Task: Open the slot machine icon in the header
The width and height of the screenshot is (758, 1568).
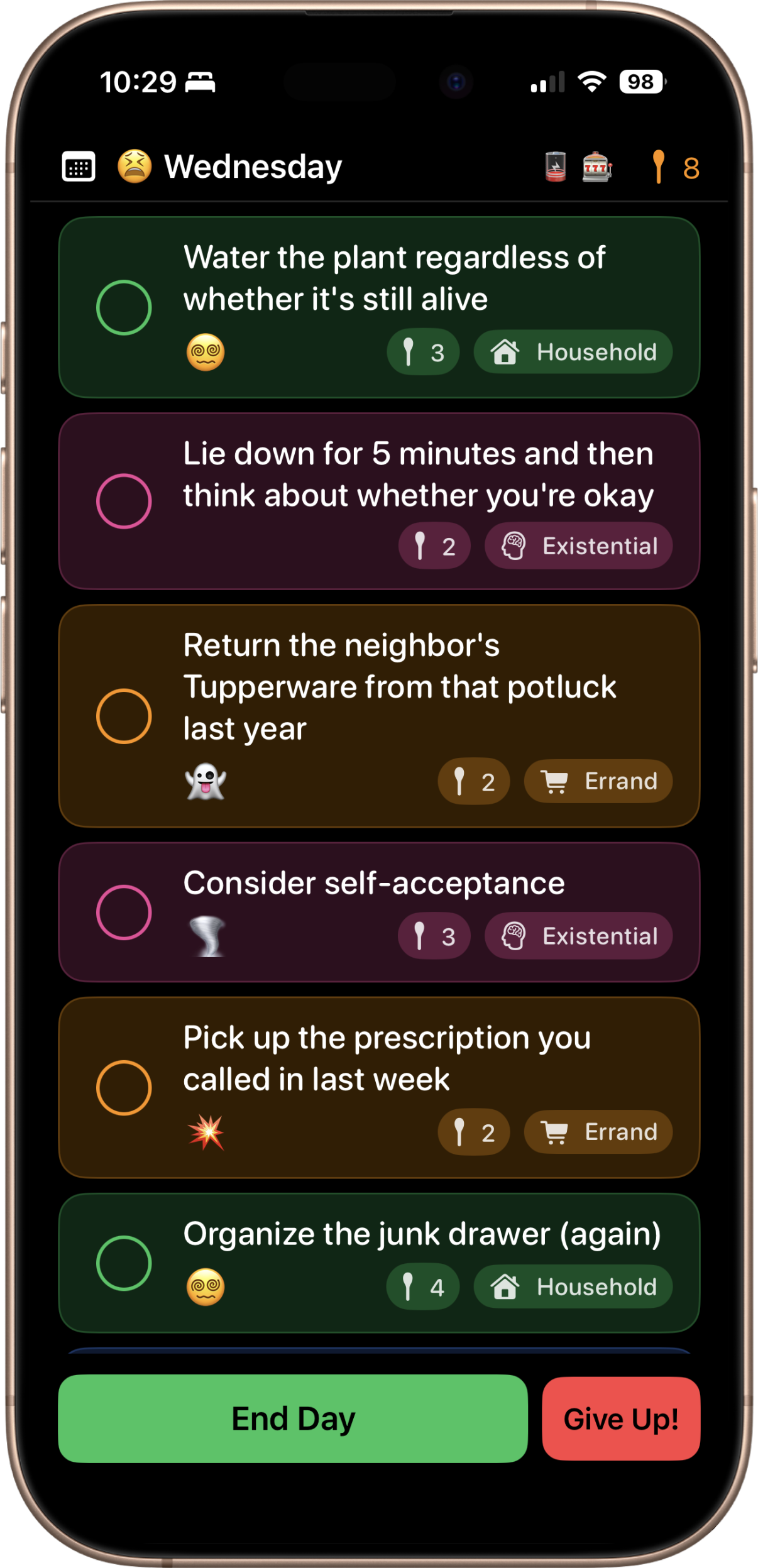Action: click(x=596, y=167)
